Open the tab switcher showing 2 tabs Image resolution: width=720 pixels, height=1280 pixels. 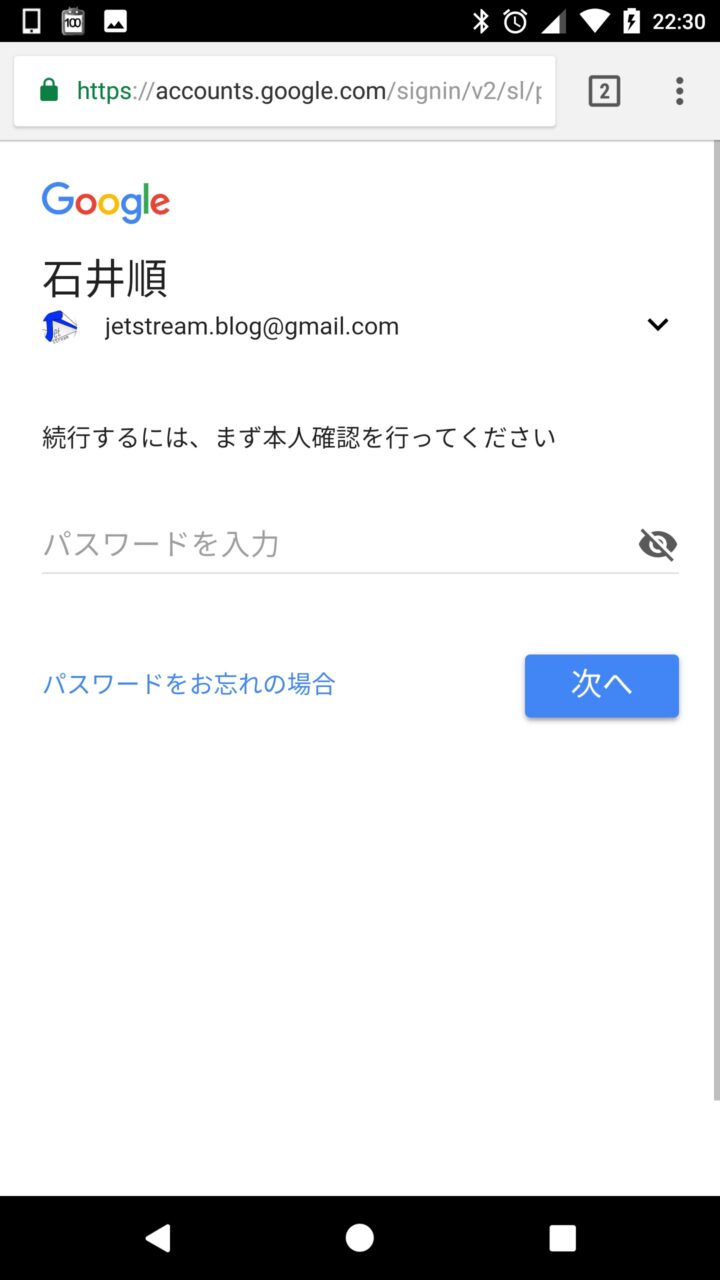604,91
